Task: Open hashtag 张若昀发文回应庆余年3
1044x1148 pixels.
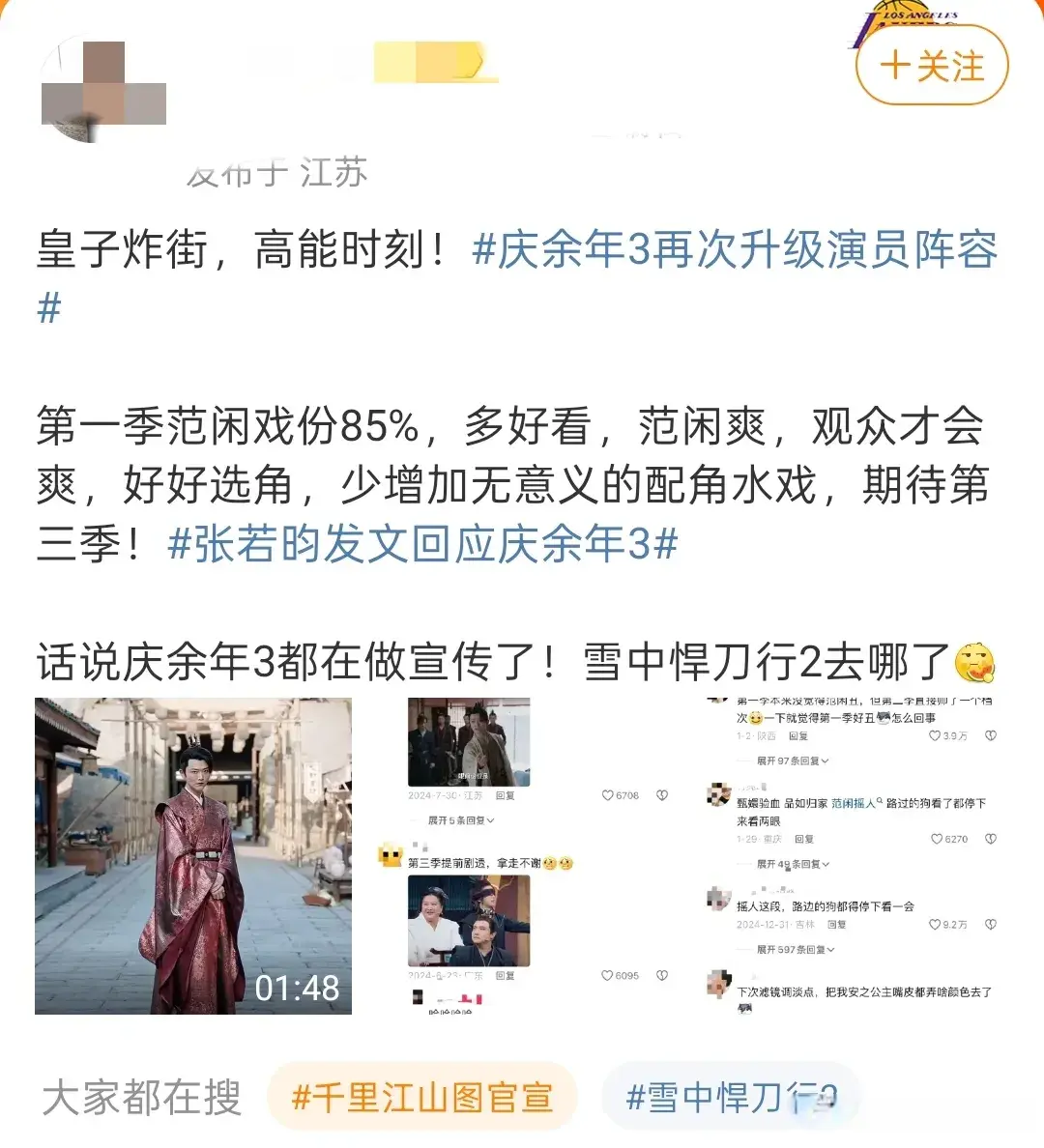Action: click(422, 543)
